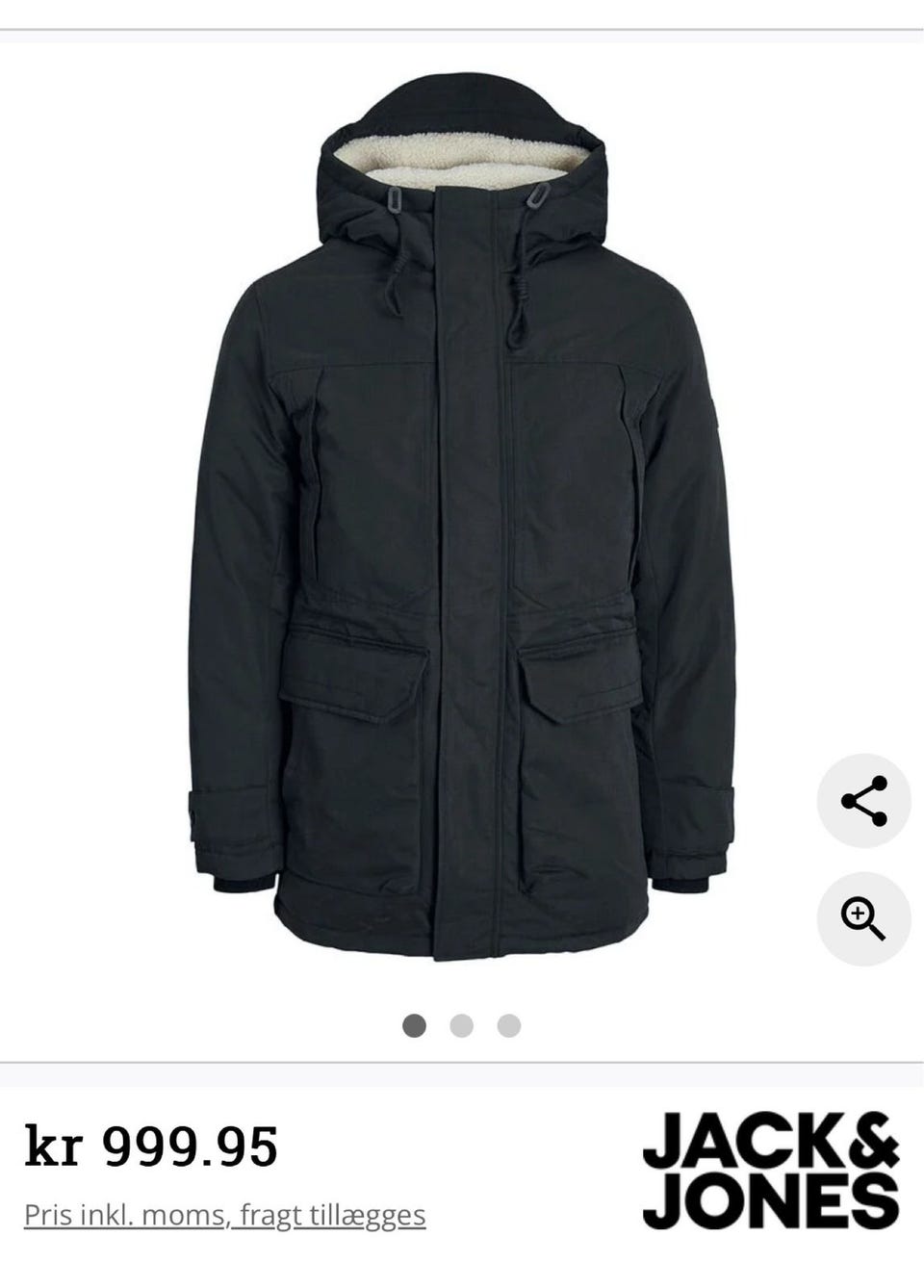The height and width of the screenshot is (1288, 924).
Task: Zoom in on the jacket image
Action: [863, 918]
